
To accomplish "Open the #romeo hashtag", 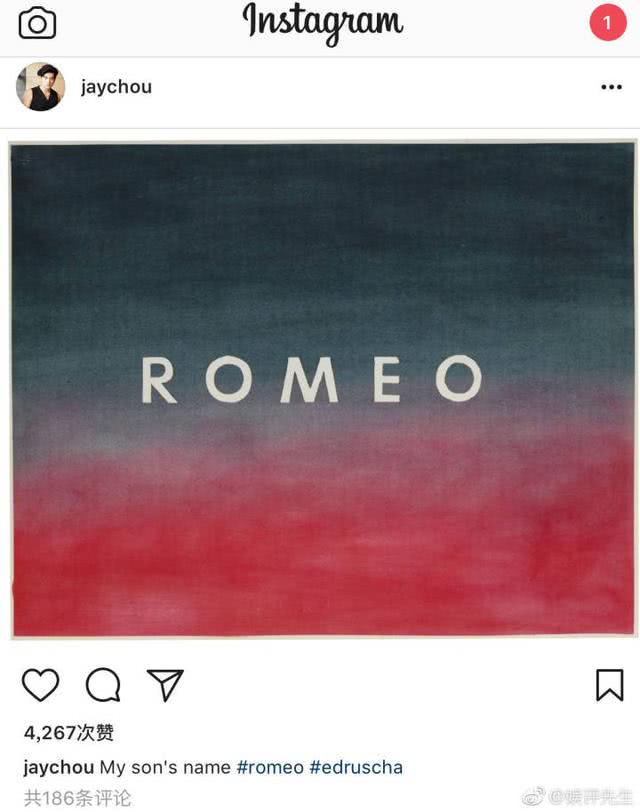I will pyautogui.click(x=270, y=768).
